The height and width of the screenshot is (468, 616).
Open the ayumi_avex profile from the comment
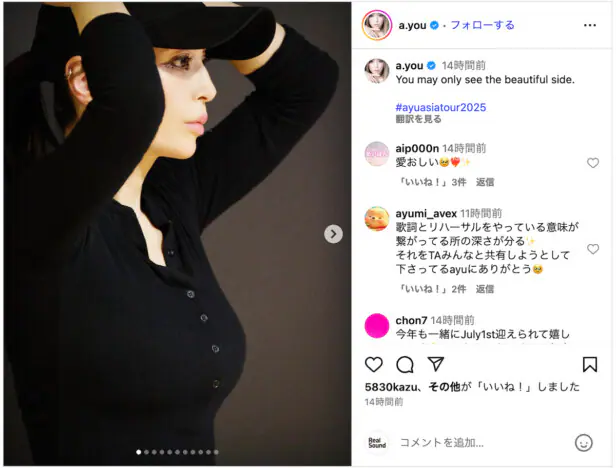point(425,213)
